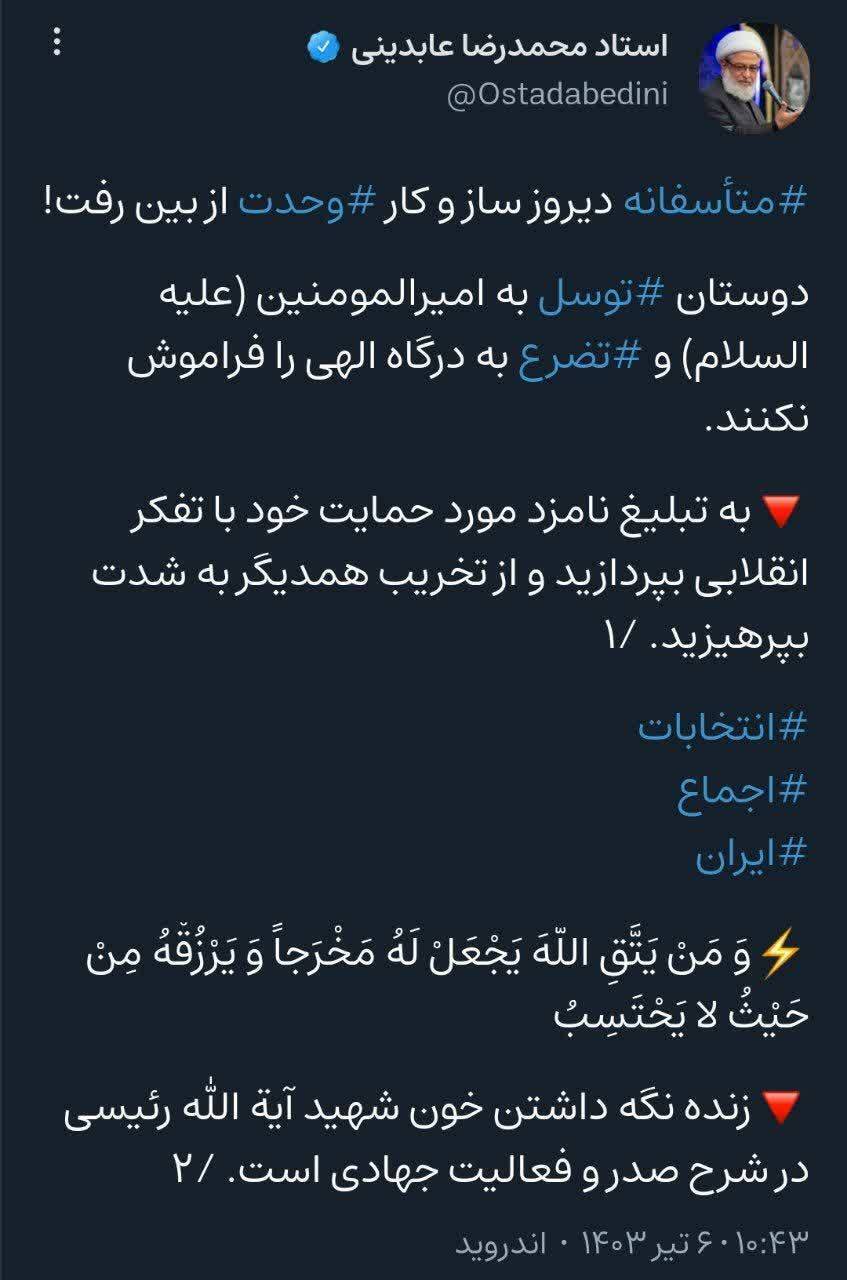Click the date ۶ تیر ۱۴۰۳
This screenshot has width=847, height=1280.
651,1237
